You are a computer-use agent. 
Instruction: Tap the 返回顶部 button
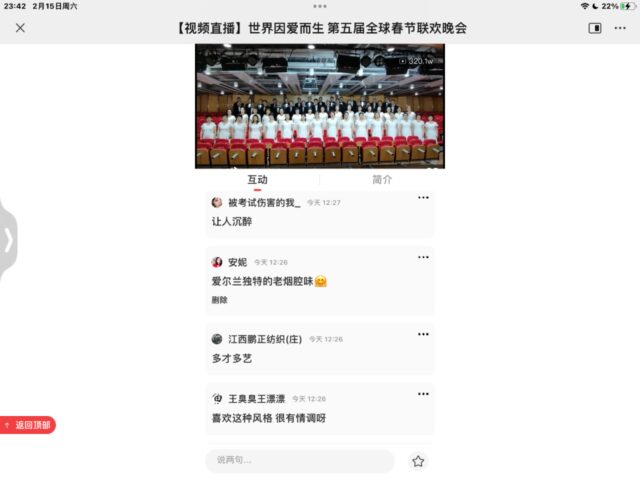point(29,425)
